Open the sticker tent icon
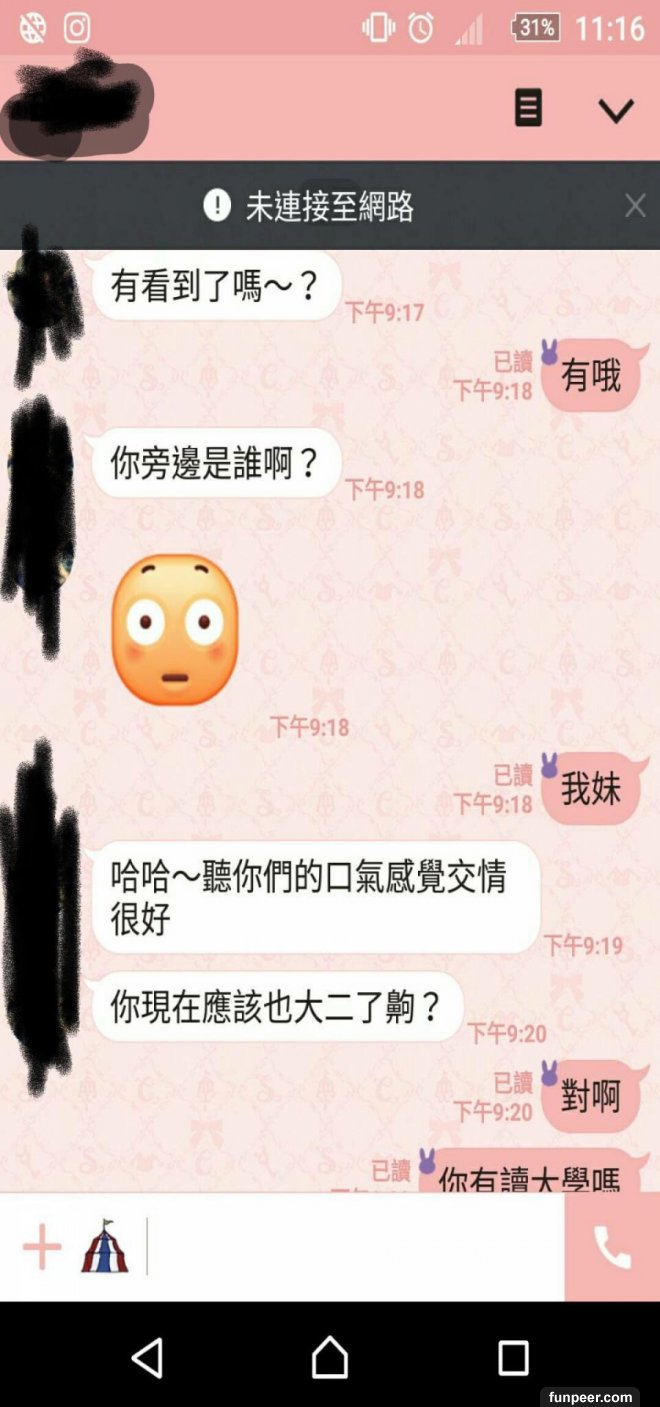The width and height of the screenshot is (660, 1407). [x=105, y=1246]
